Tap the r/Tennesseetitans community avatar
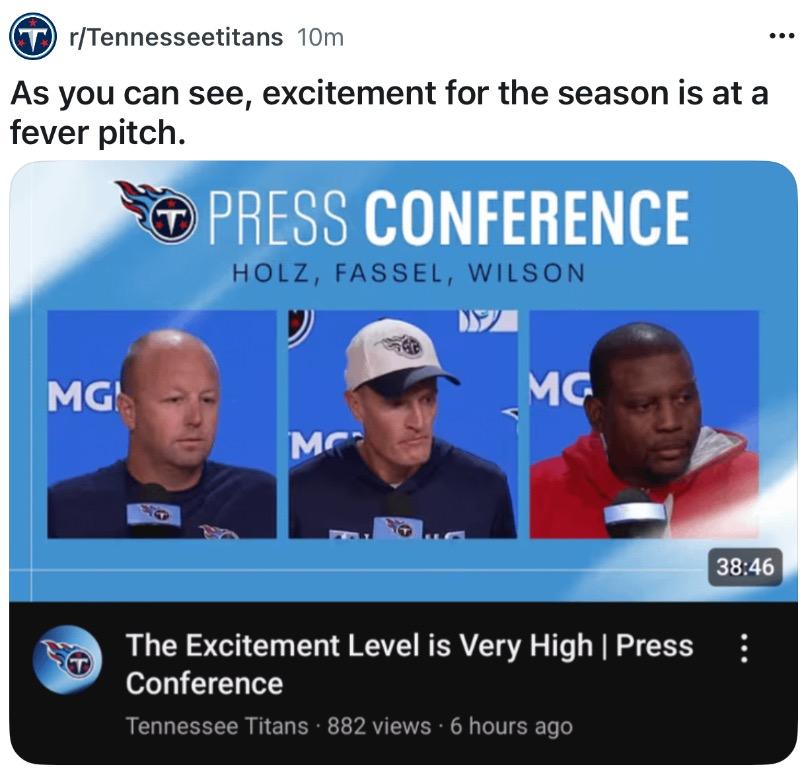Viewport: 800px width, 769px height. (x=33, y=36)
